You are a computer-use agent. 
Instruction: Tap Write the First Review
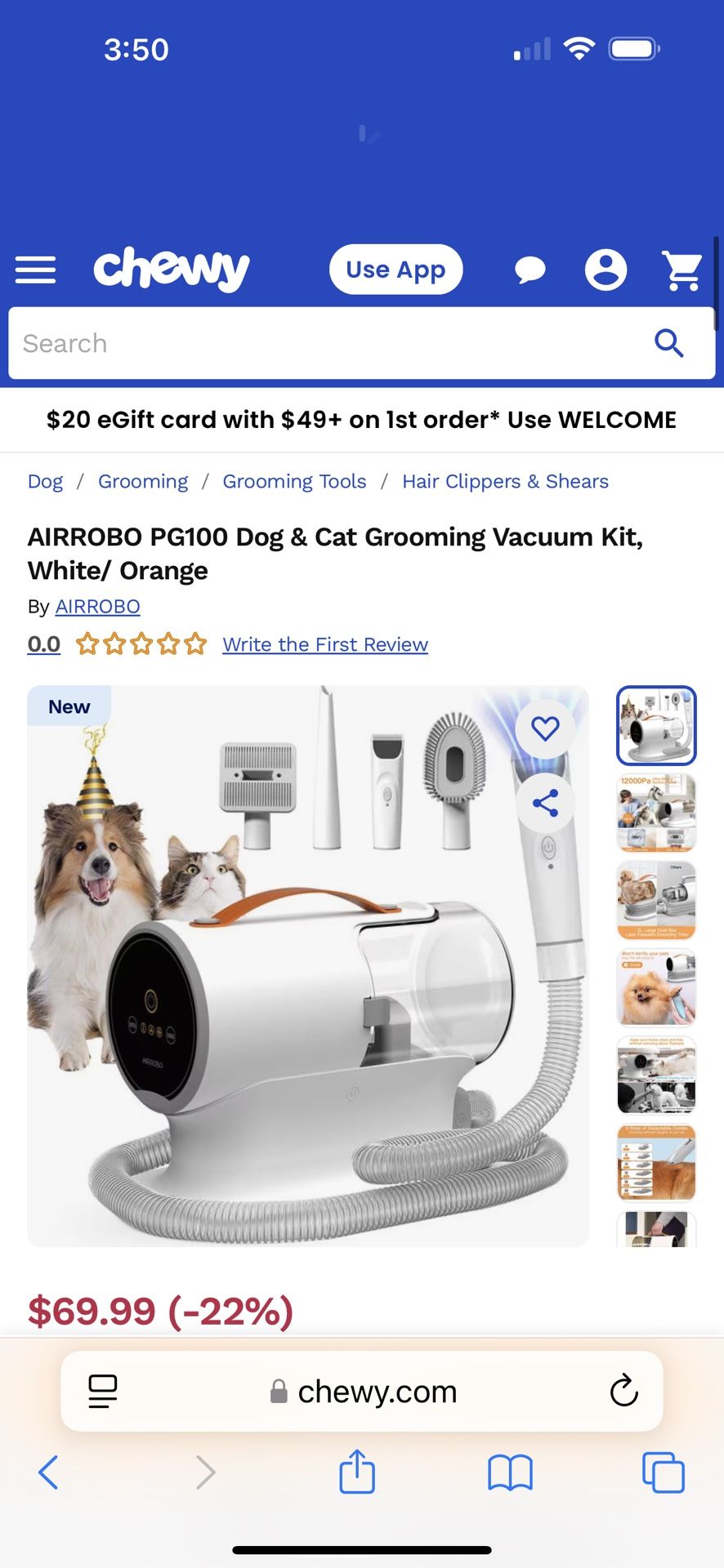(325, 644)
